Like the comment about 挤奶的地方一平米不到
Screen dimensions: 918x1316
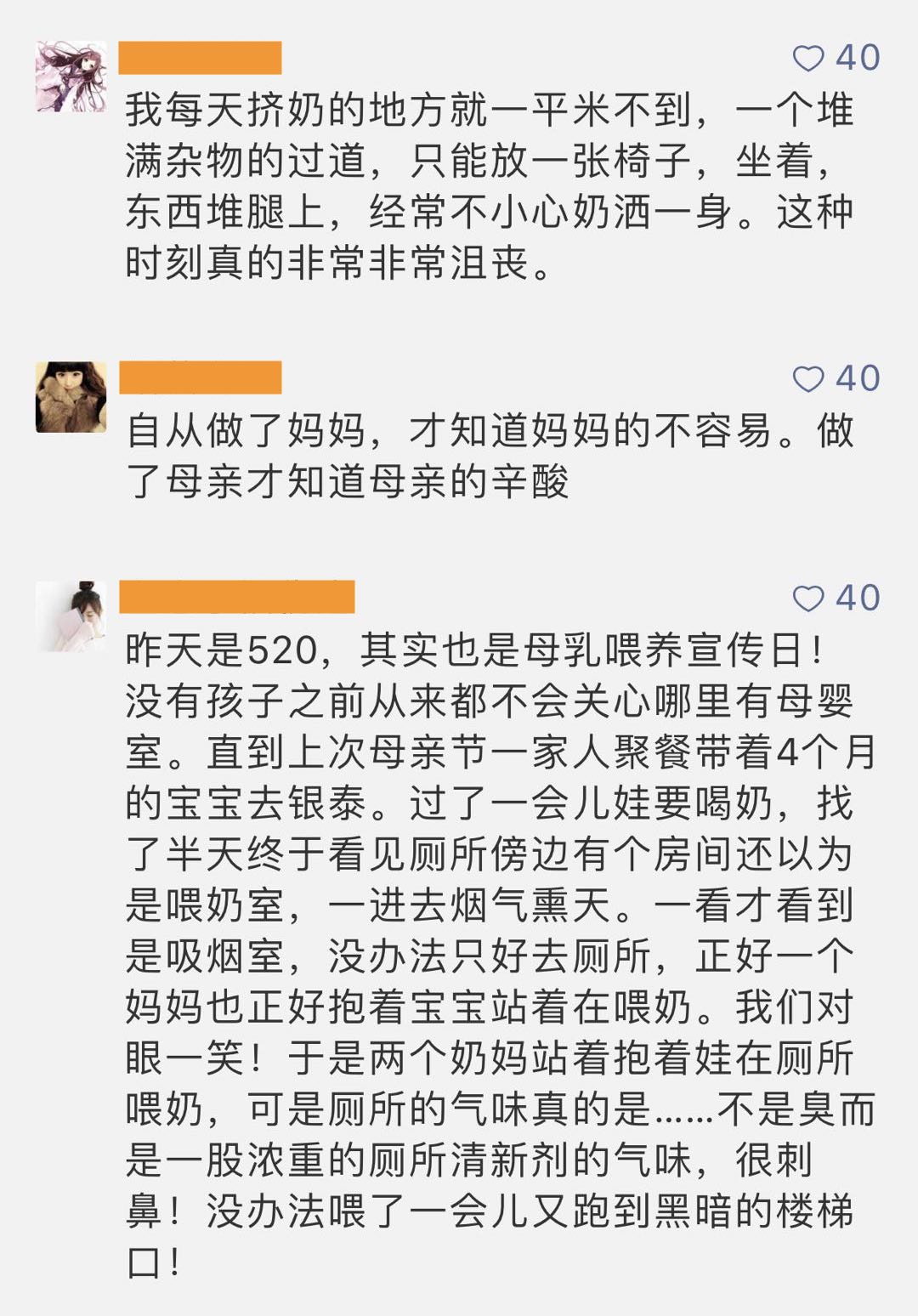point(808,59)
